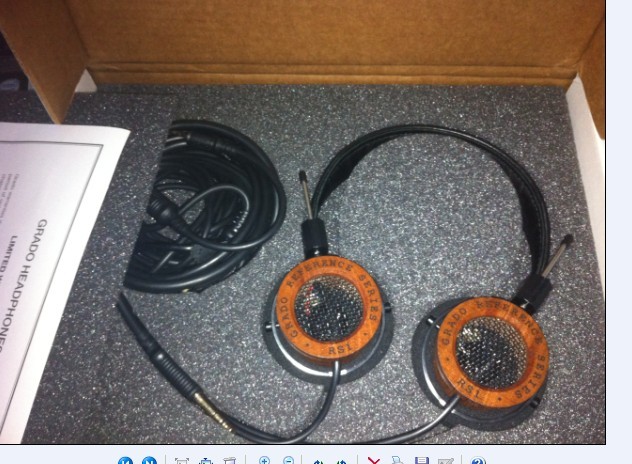The width and height of the screenshot is (632, 464).
Task: Go to the previous image
Action: tap(125, 462)
